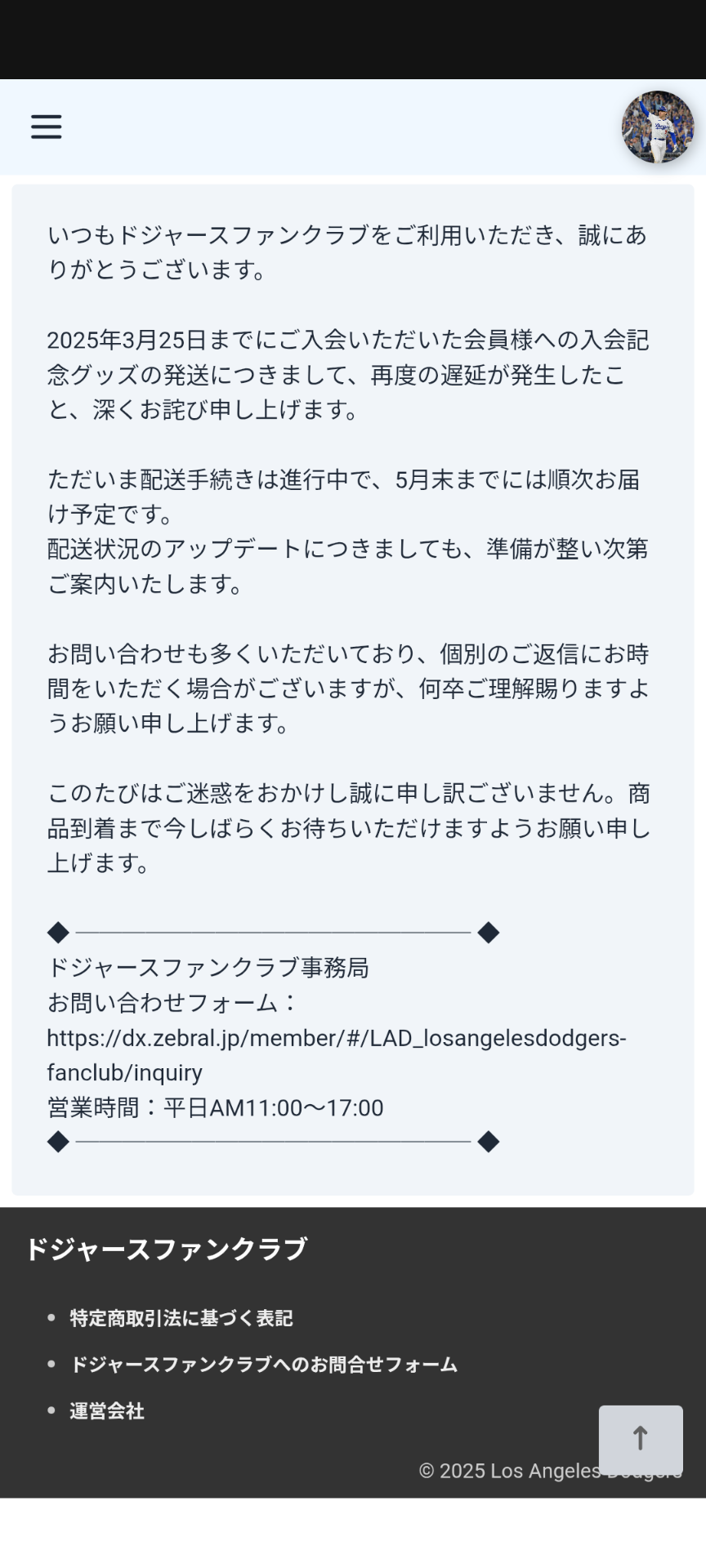706x1568 pixels.
Task: Tap the profile avatar picture
Action: click(658, 127)
